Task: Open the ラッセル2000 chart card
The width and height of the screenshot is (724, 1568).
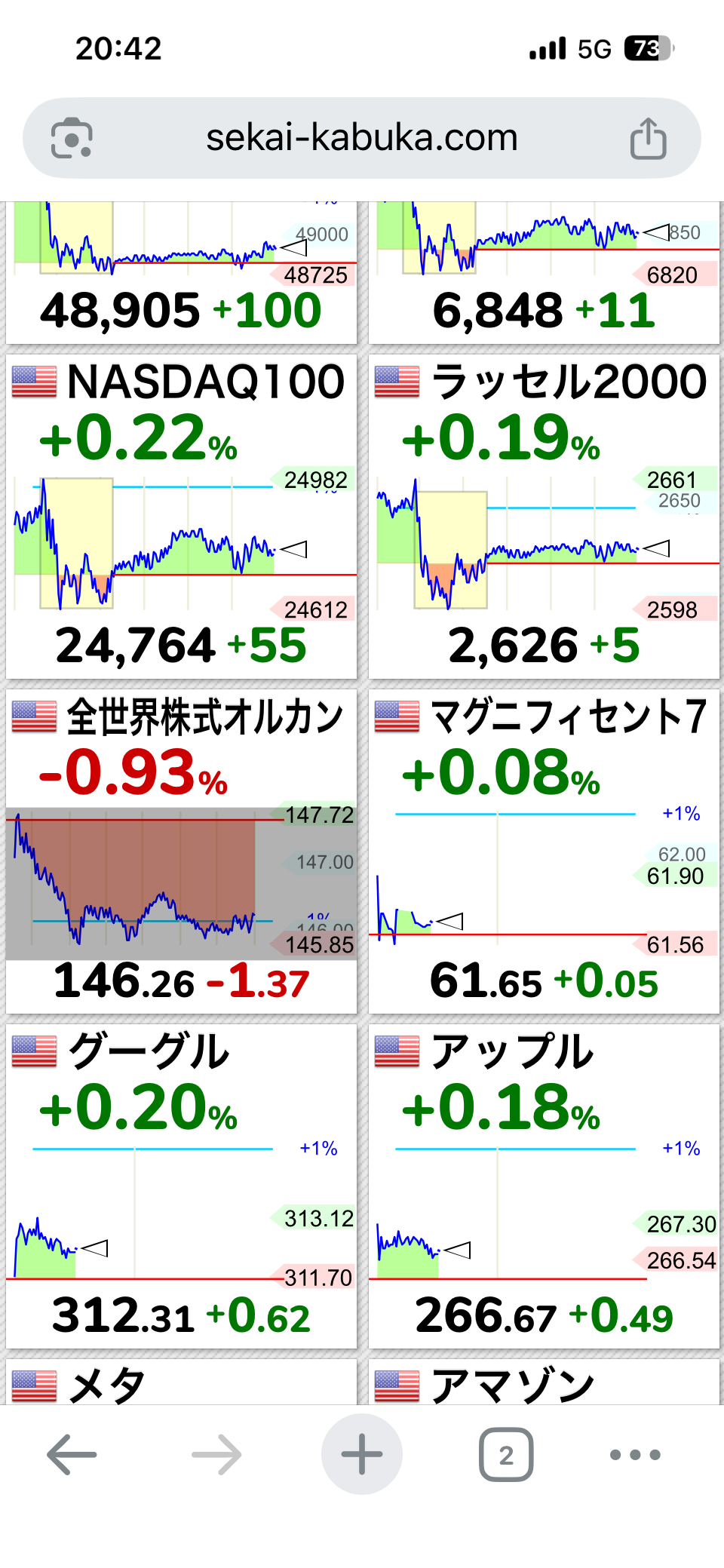Action: tap(544, 517)
